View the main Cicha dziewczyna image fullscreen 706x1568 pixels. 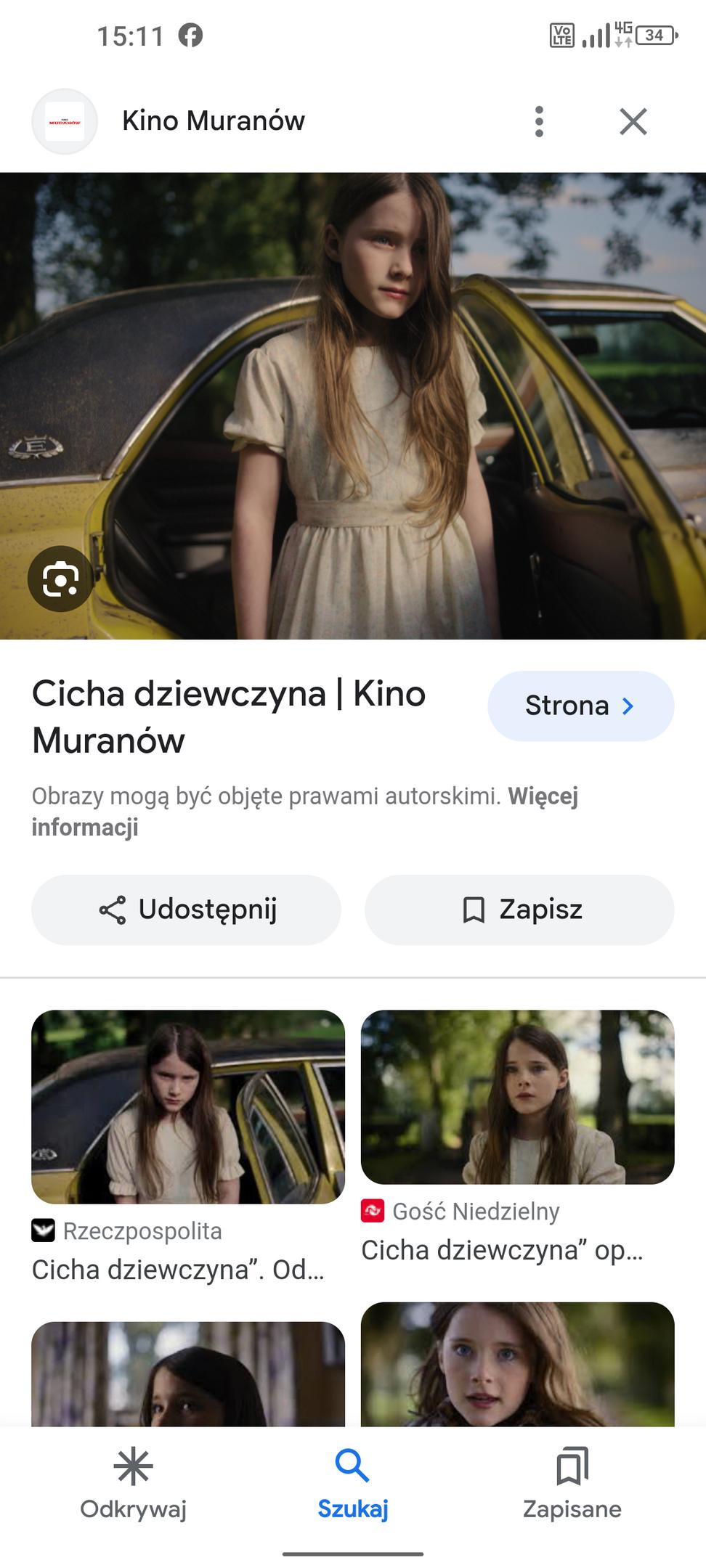(353, 406)
